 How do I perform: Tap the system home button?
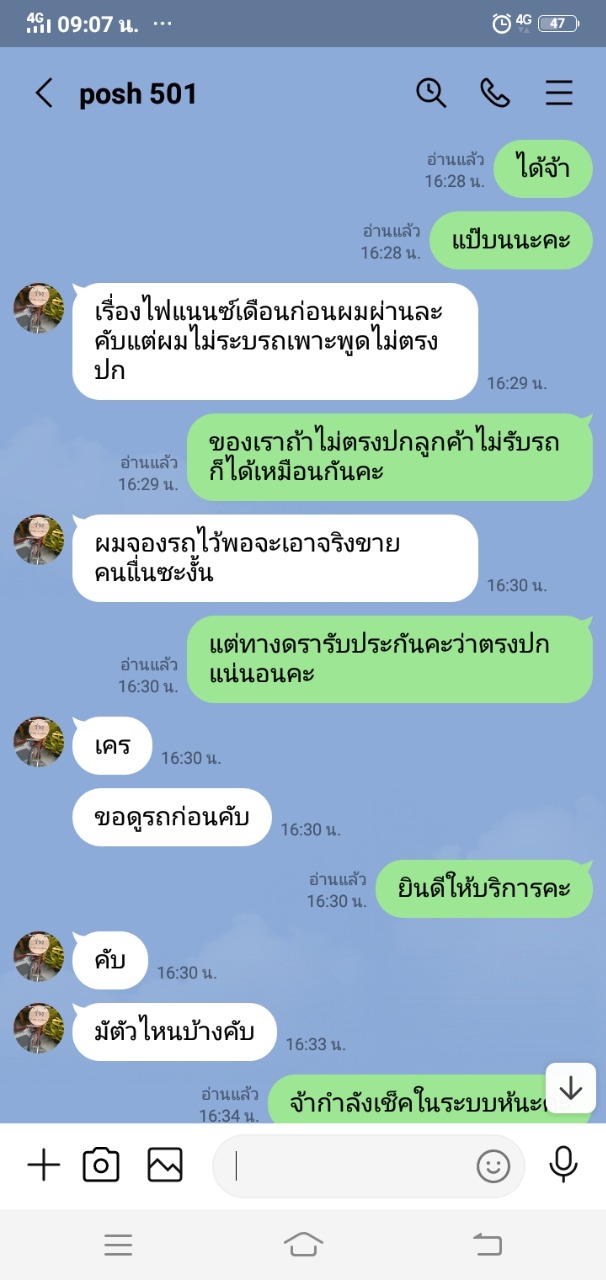[x=303, y=1244]
